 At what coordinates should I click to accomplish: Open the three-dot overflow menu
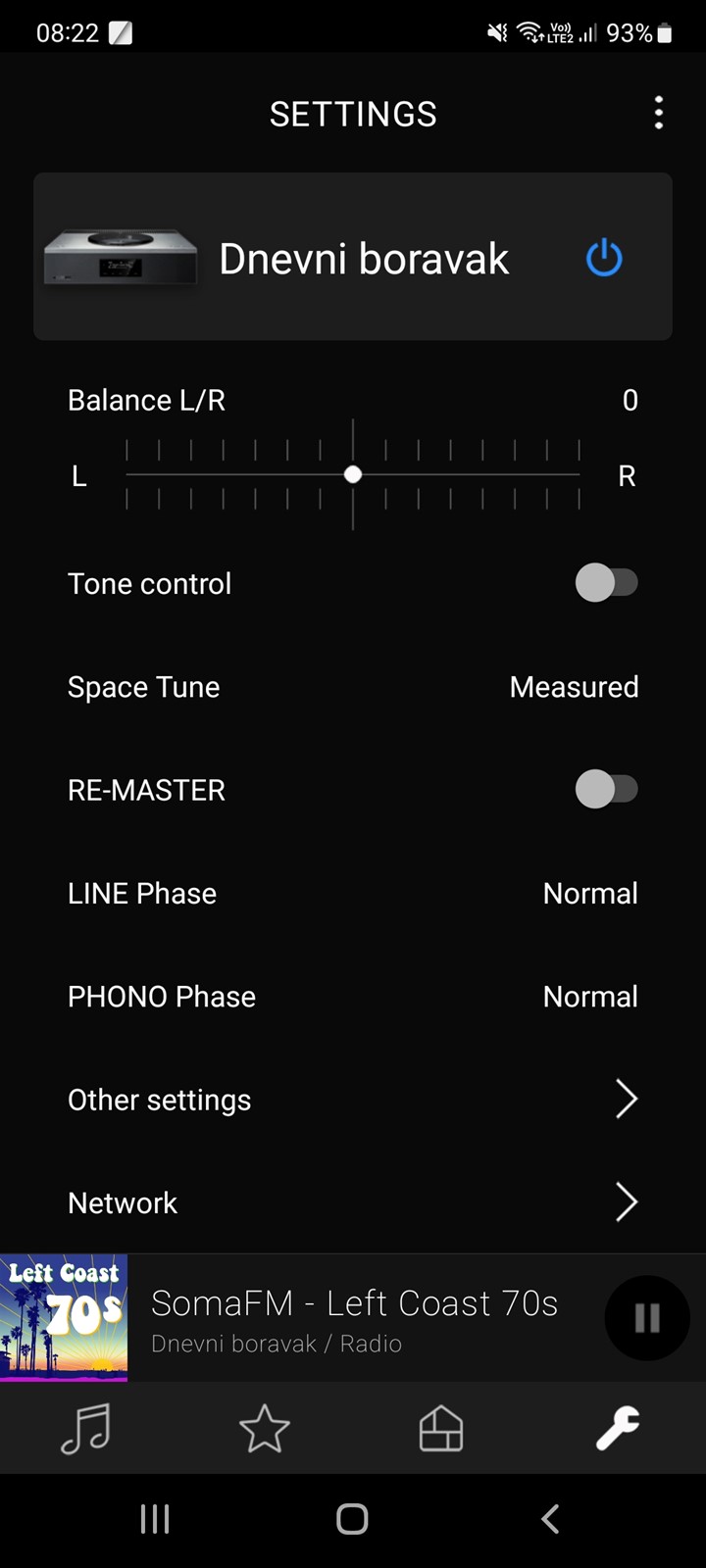tap(659, 113)
